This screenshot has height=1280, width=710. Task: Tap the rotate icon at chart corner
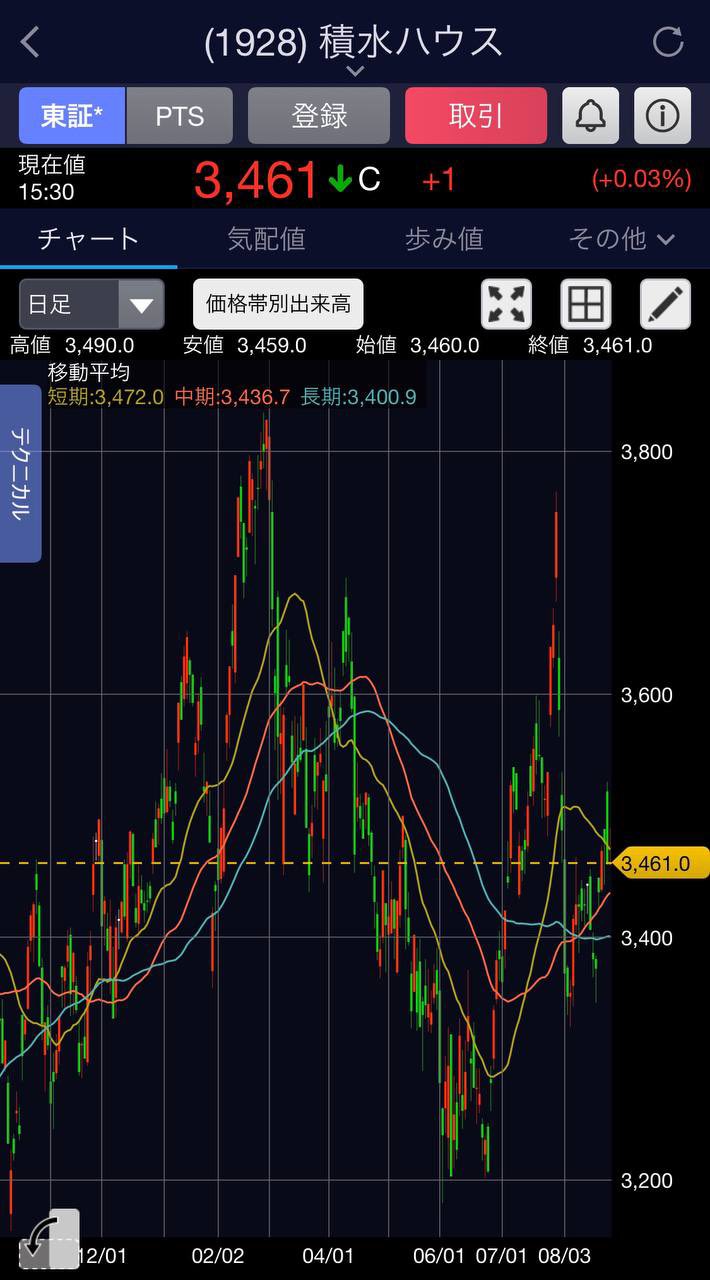tap(48, 1240)
